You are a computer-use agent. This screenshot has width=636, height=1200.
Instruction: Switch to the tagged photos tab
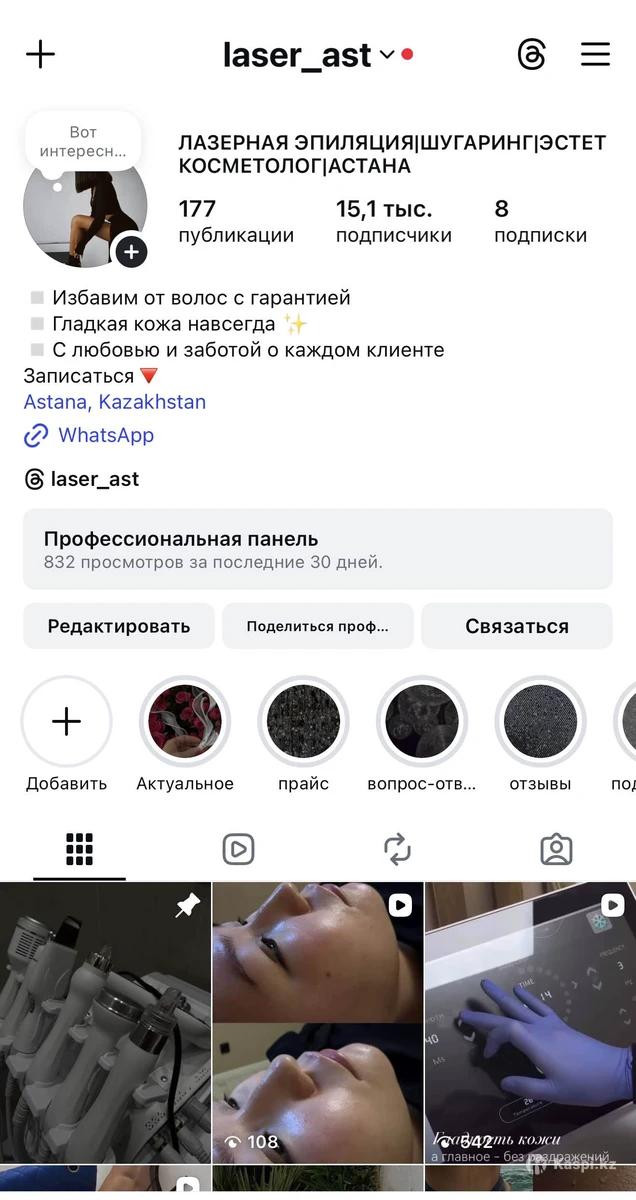(556, 849)
